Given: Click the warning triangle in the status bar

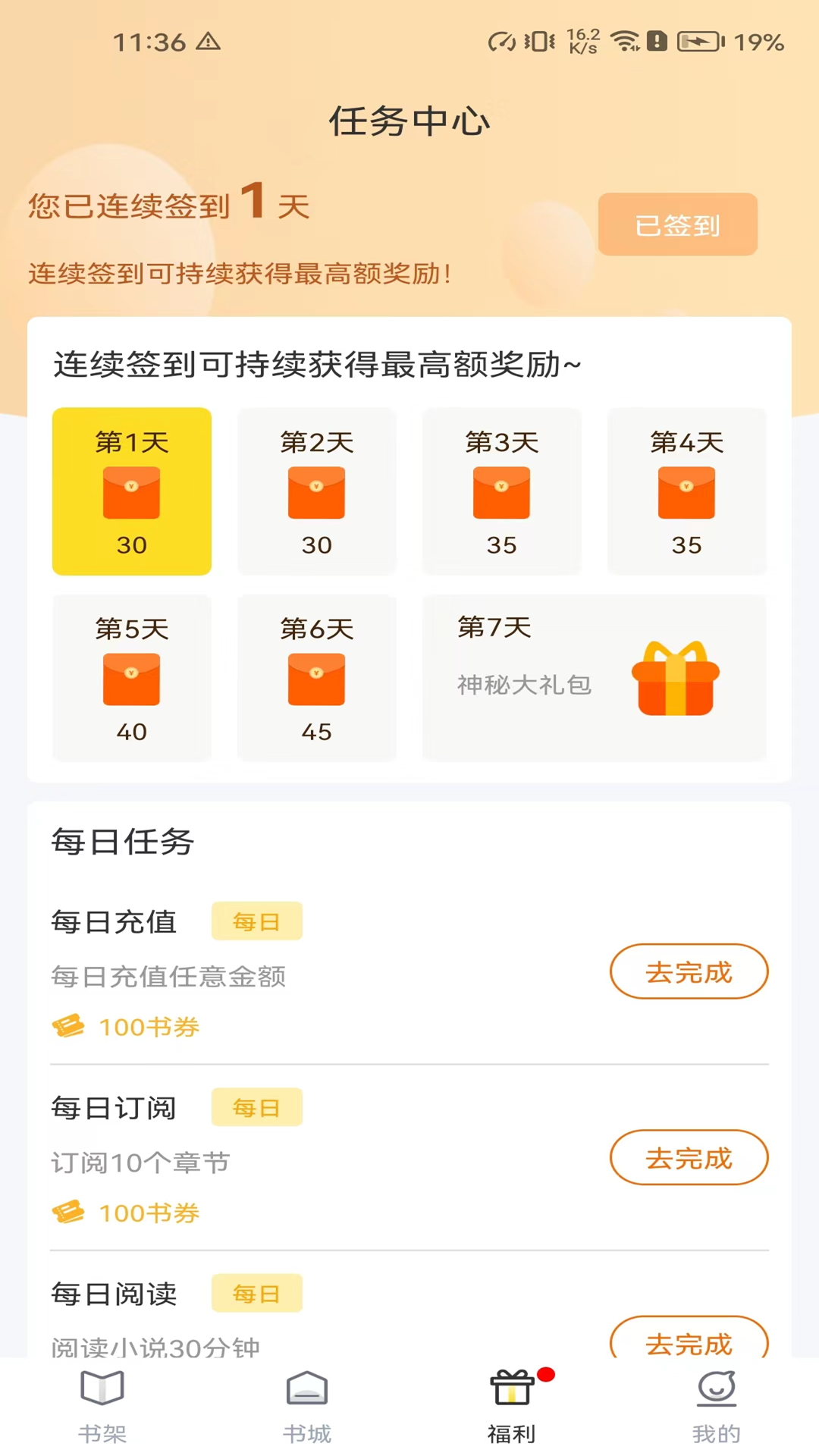Looking at the screenshot, I should point(206,42).
